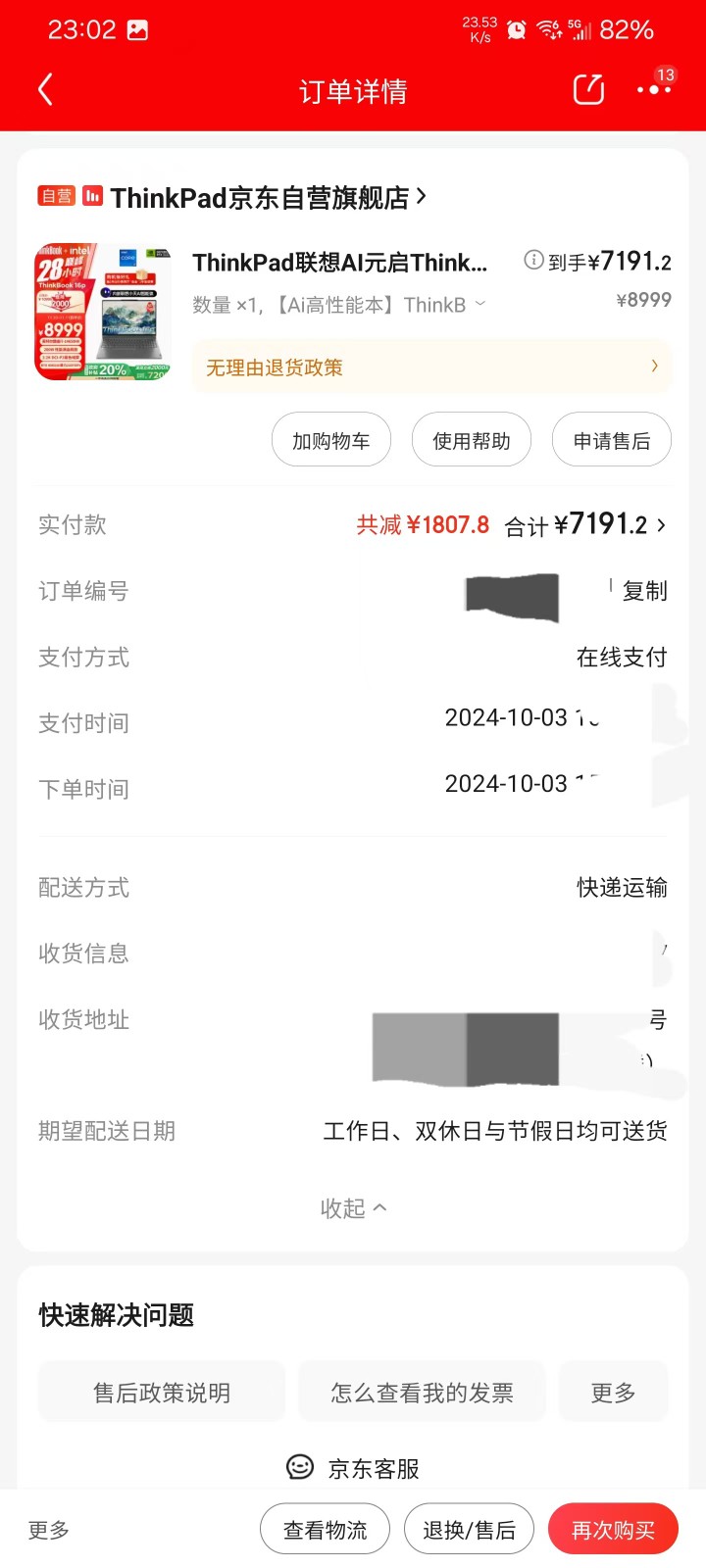This screenshot has width=706, height=1568.
Task: Open 怎么查看我的发票
Action: click(422, 1393)
